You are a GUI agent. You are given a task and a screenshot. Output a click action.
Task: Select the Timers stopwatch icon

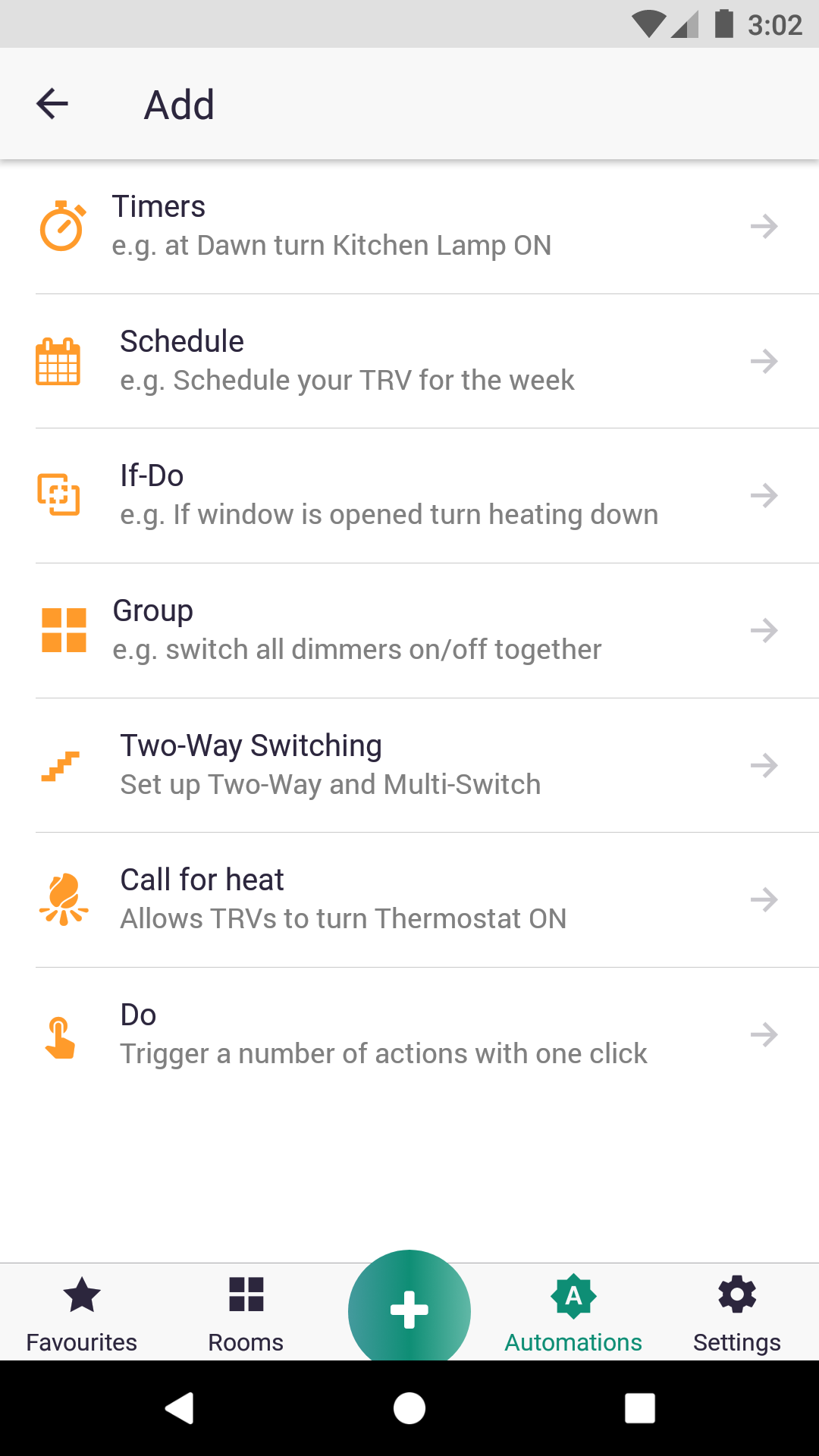[x=61, y=225]
